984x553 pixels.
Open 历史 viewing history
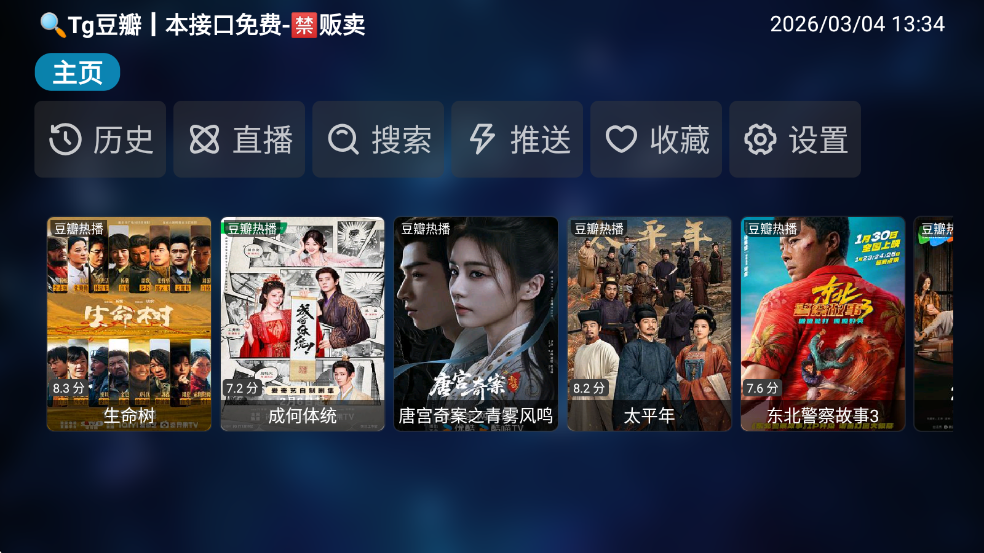tap(100, 140)
